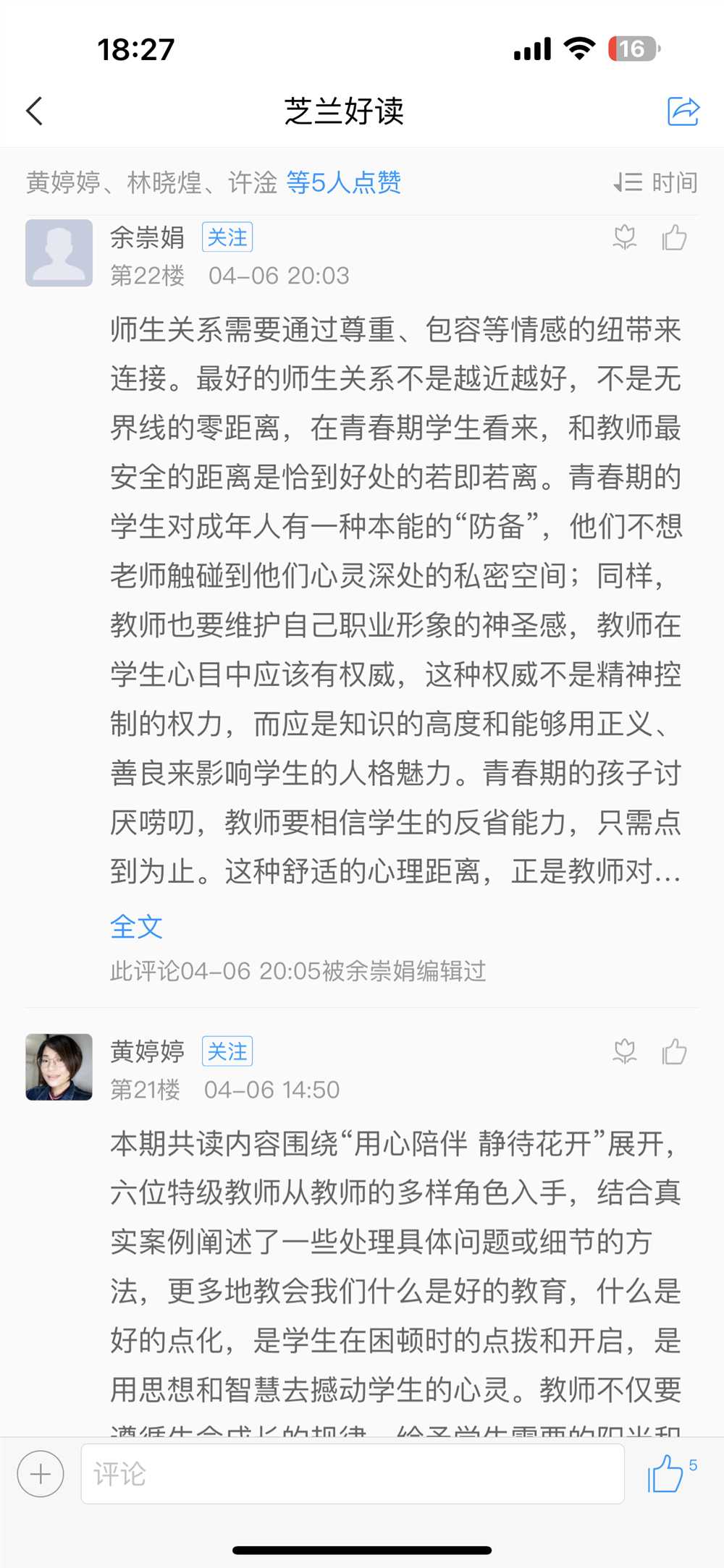Follow 黄婷婷 with 关注 button

click(227, 1051)
